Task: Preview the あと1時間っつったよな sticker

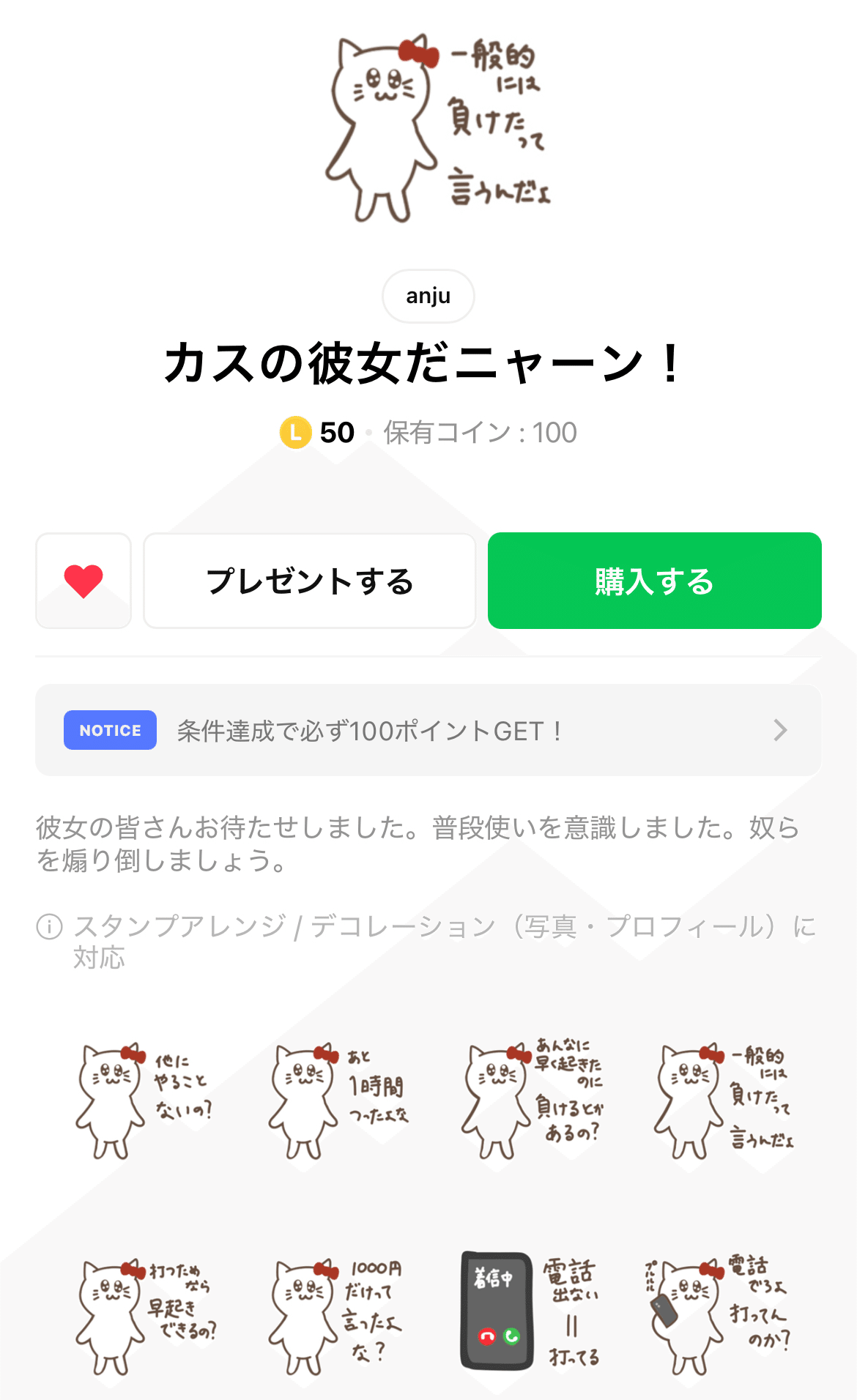Action: [x=337, y=1098]
